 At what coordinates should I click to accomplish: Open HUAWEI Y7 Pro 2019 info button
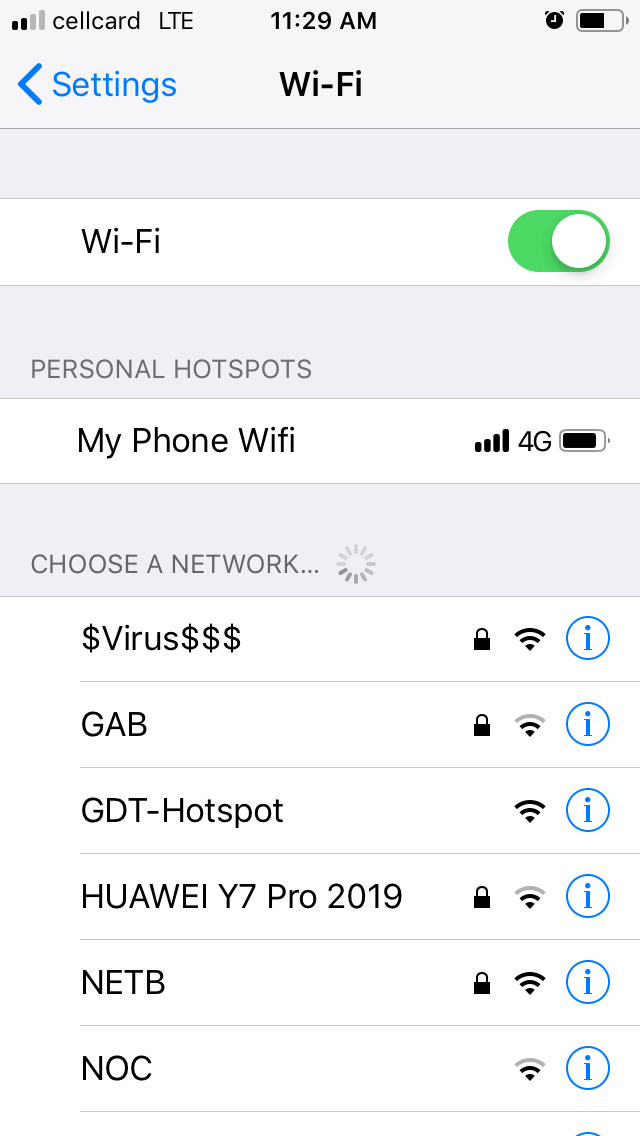[588, 897]
